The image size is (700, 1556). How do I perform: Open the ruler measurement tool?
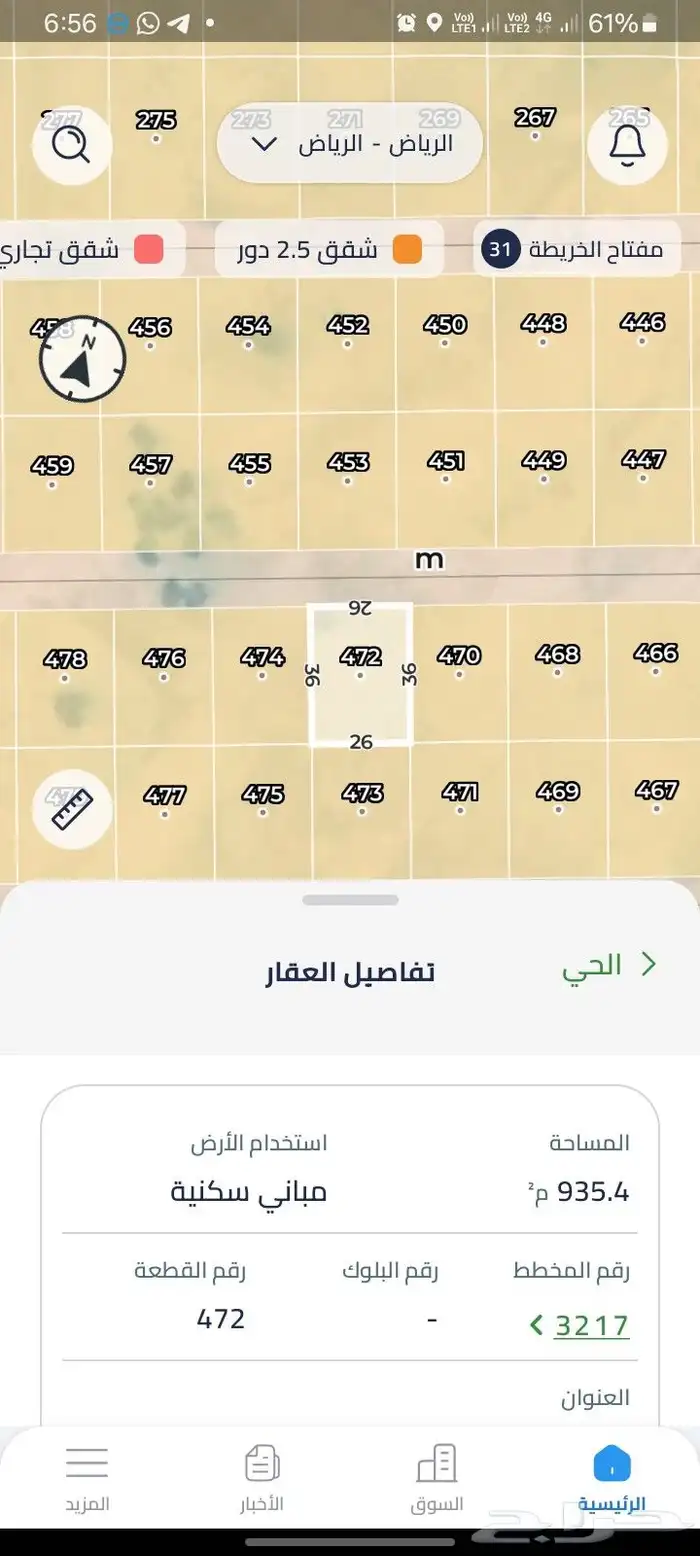coord(71,809)
